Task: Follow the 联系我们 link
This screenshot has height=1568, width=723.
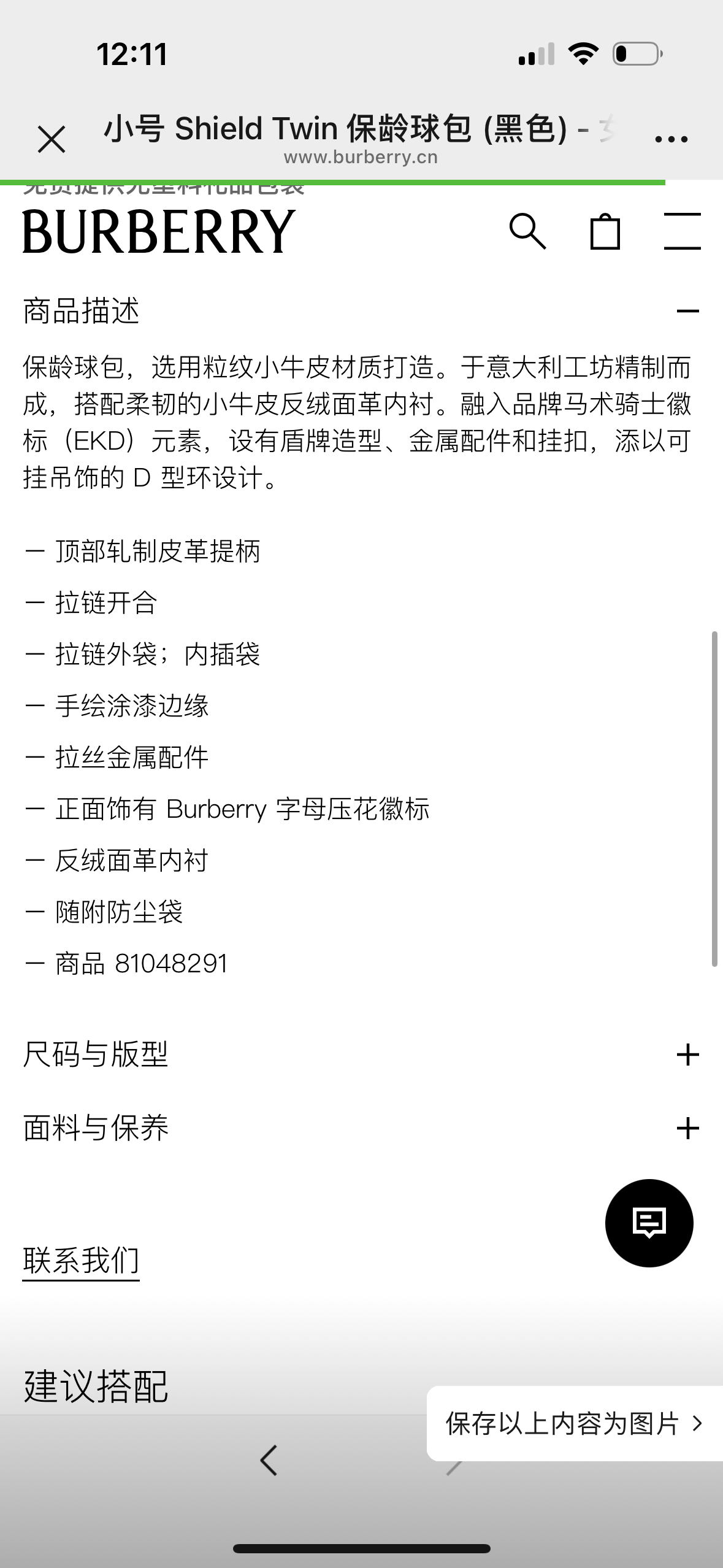Action: click(x=81, y=1261)
